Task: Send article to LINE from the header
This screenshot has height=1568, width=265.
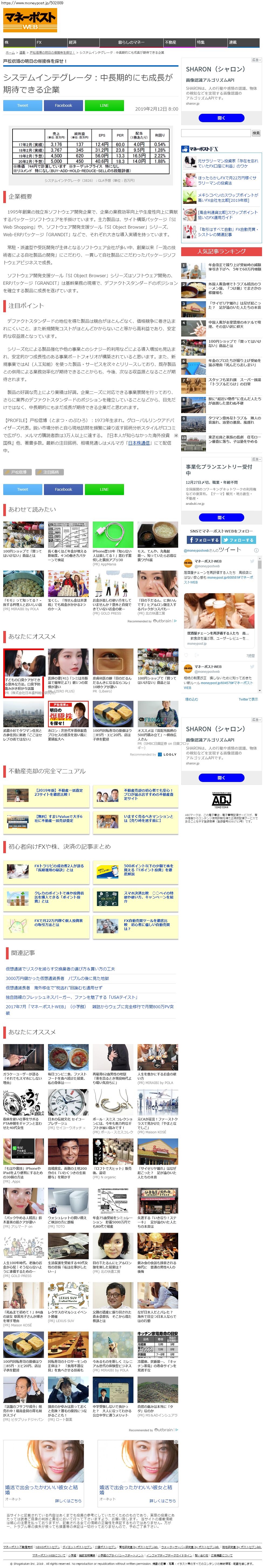Action: [x=104, y=105]
